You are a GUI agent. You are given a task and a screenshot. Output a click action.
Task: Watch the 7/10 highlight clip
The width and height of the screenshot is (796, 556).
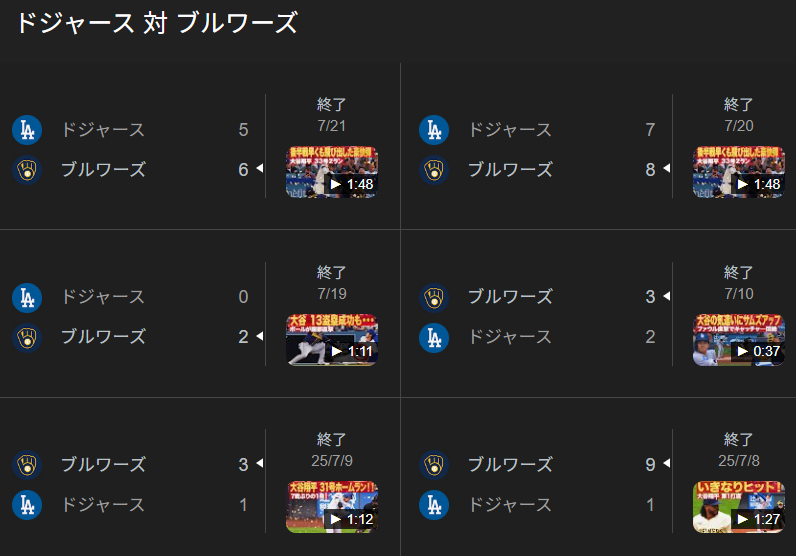point(738,339)
